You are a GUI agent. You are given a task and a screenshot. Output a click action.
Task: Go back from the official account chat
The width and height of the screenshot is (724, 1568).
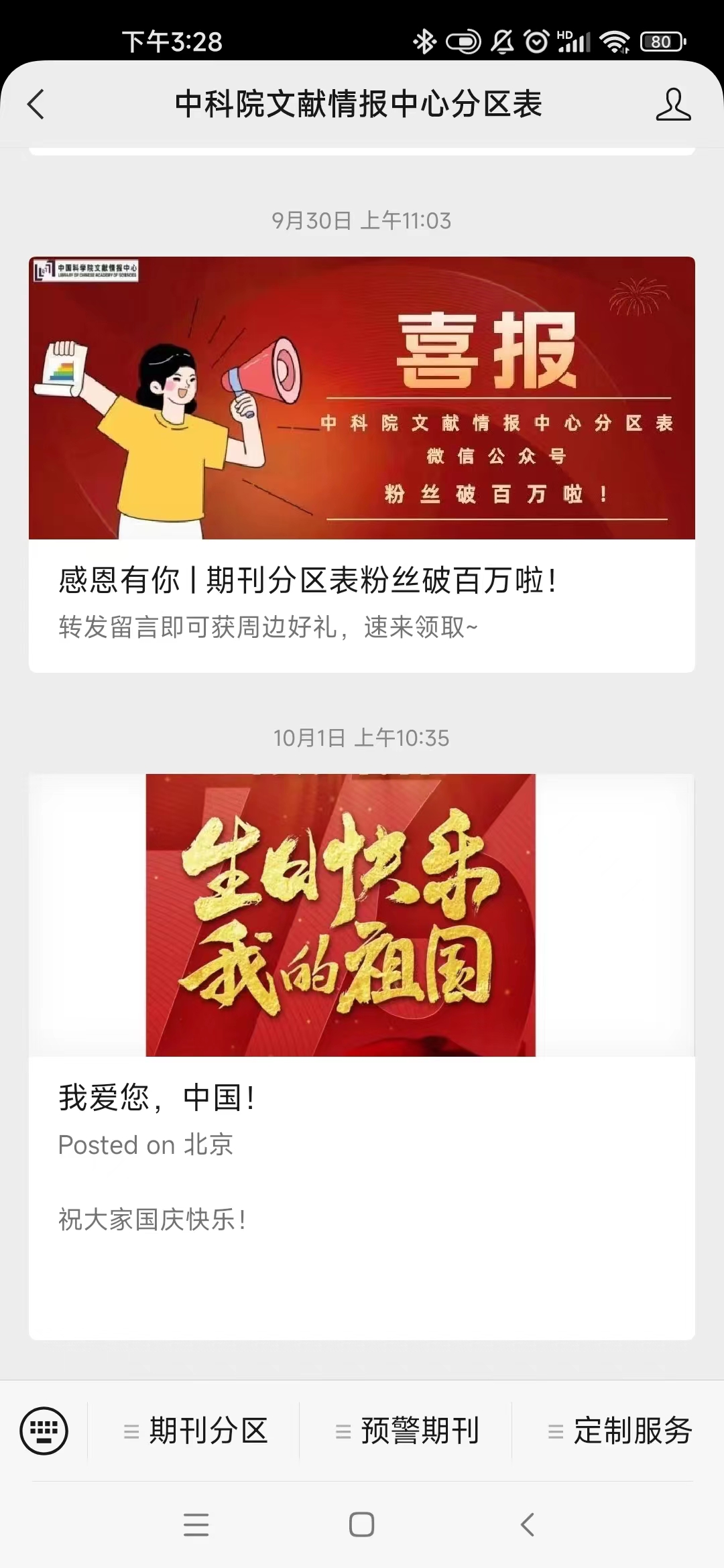click(36, 105)
